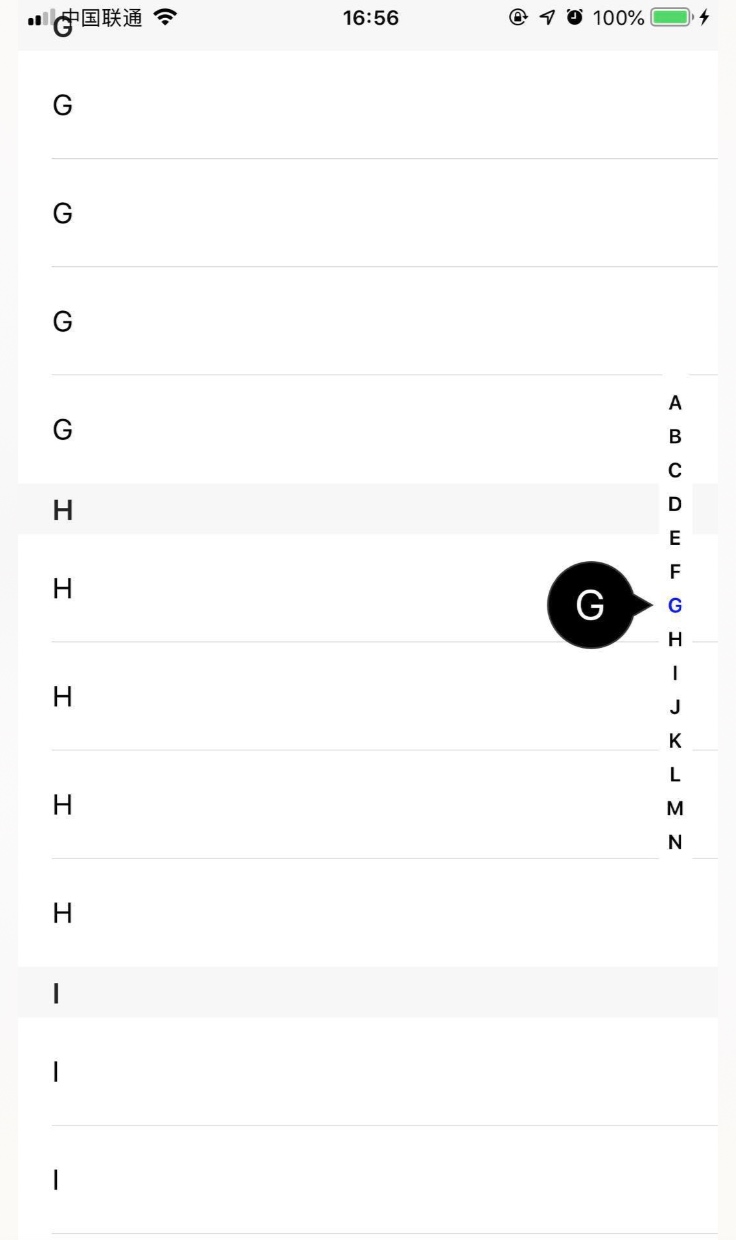The width and height of the screenshot is (736, 1240).
Task: Select letter D in the side index
Action: click(x=675, y=504)
